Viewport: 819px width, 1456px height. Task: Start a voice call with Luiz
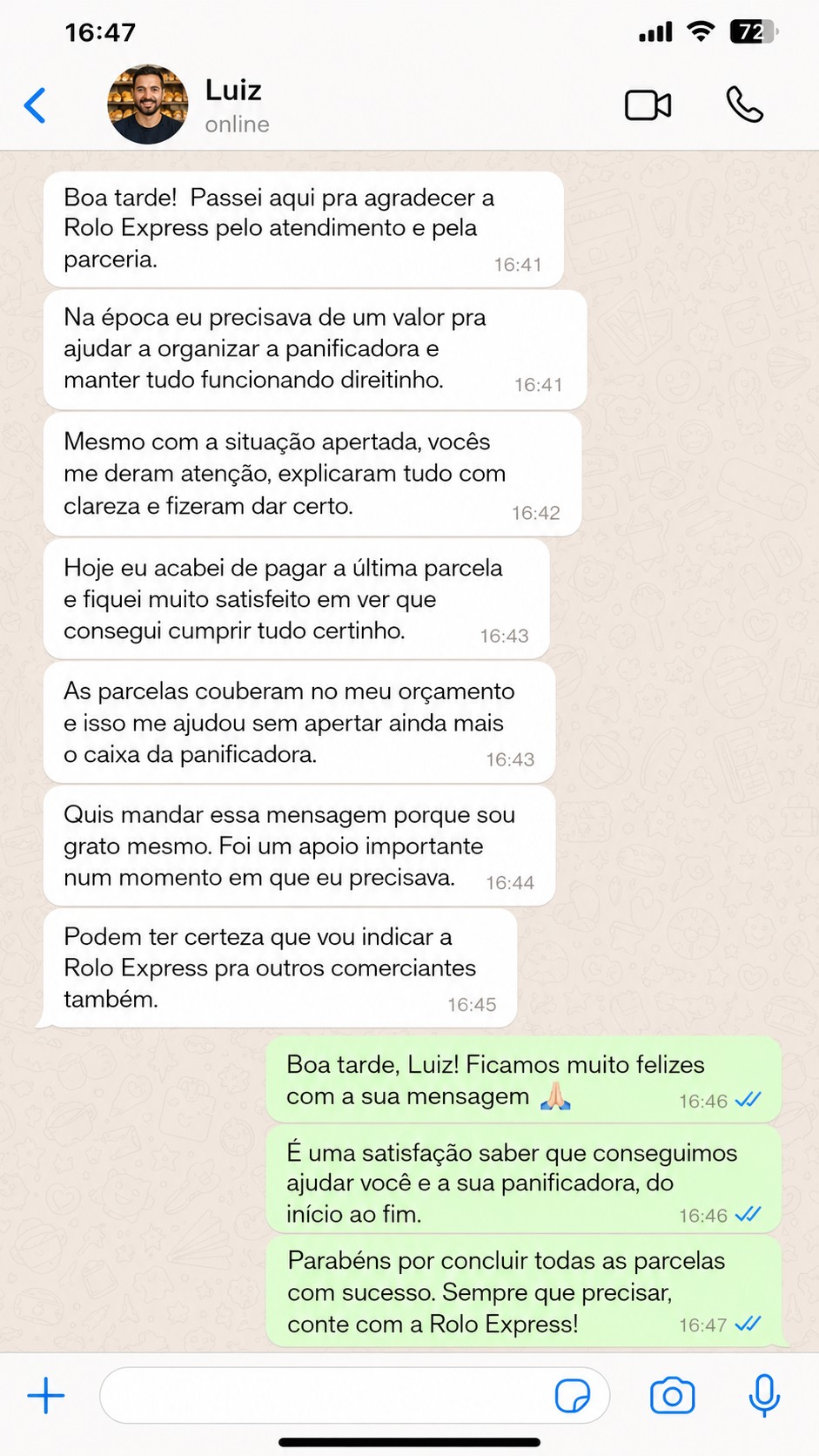point(745,105)
